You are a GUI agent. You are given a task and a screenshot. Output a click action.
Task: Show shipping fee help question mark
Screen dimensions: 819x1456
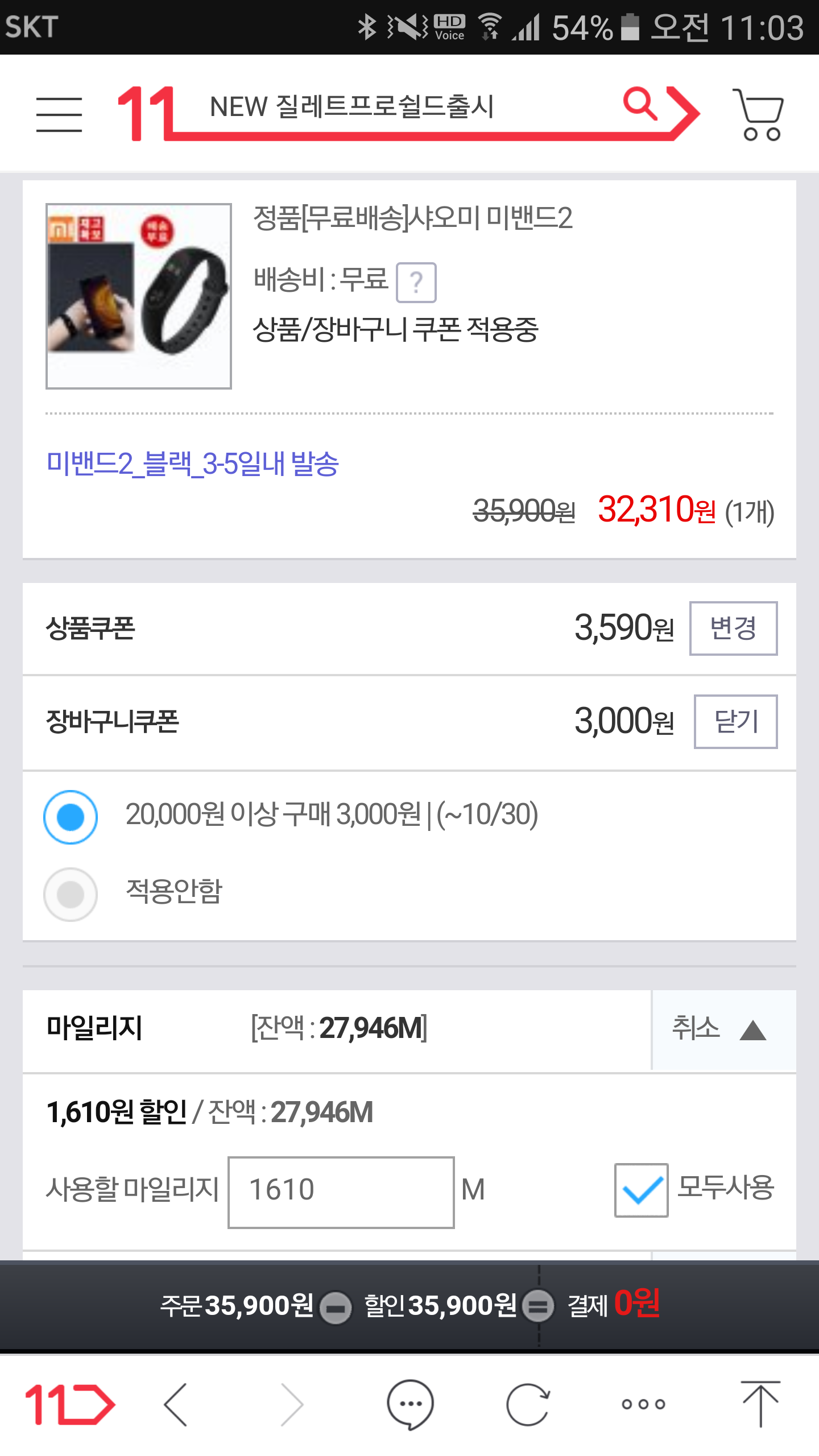click(x=416, y=282)
